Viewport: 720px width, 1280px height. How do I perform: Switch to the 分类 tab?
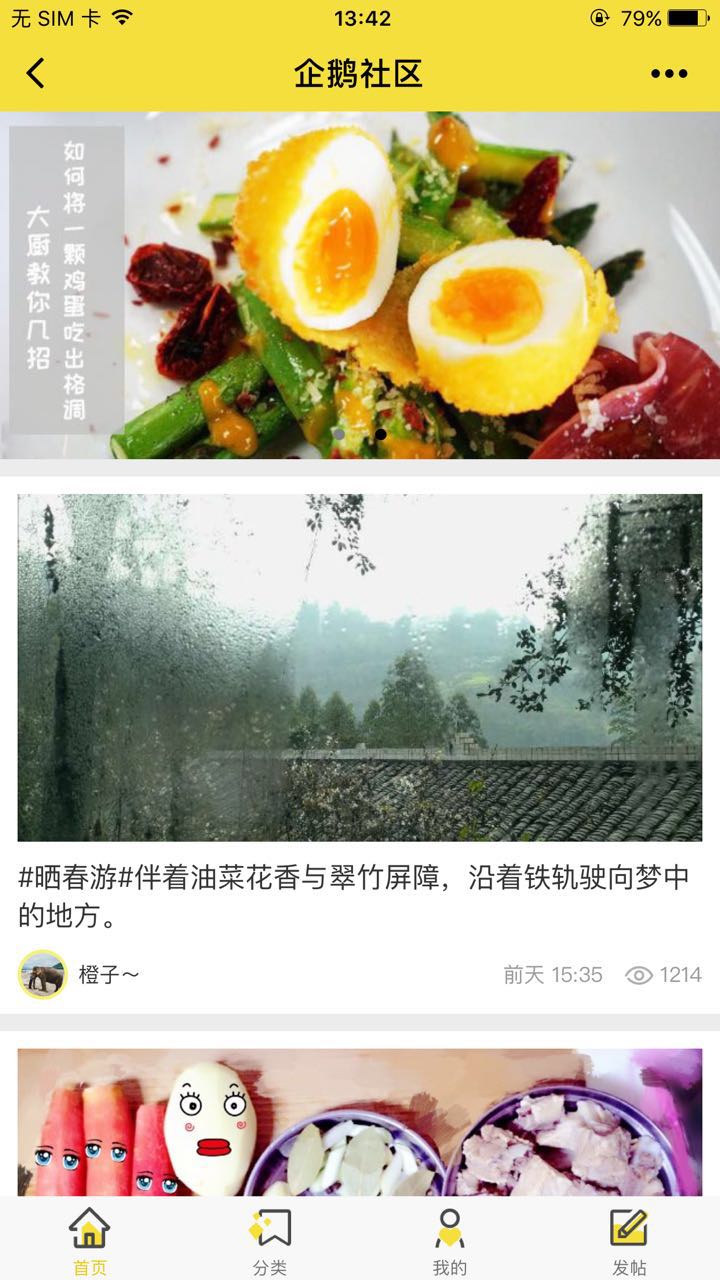[270, 1240]
